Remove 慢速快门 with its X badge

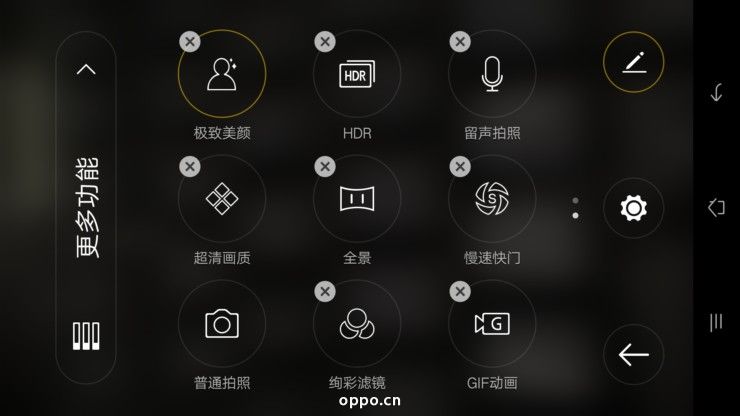coord(459,166)
